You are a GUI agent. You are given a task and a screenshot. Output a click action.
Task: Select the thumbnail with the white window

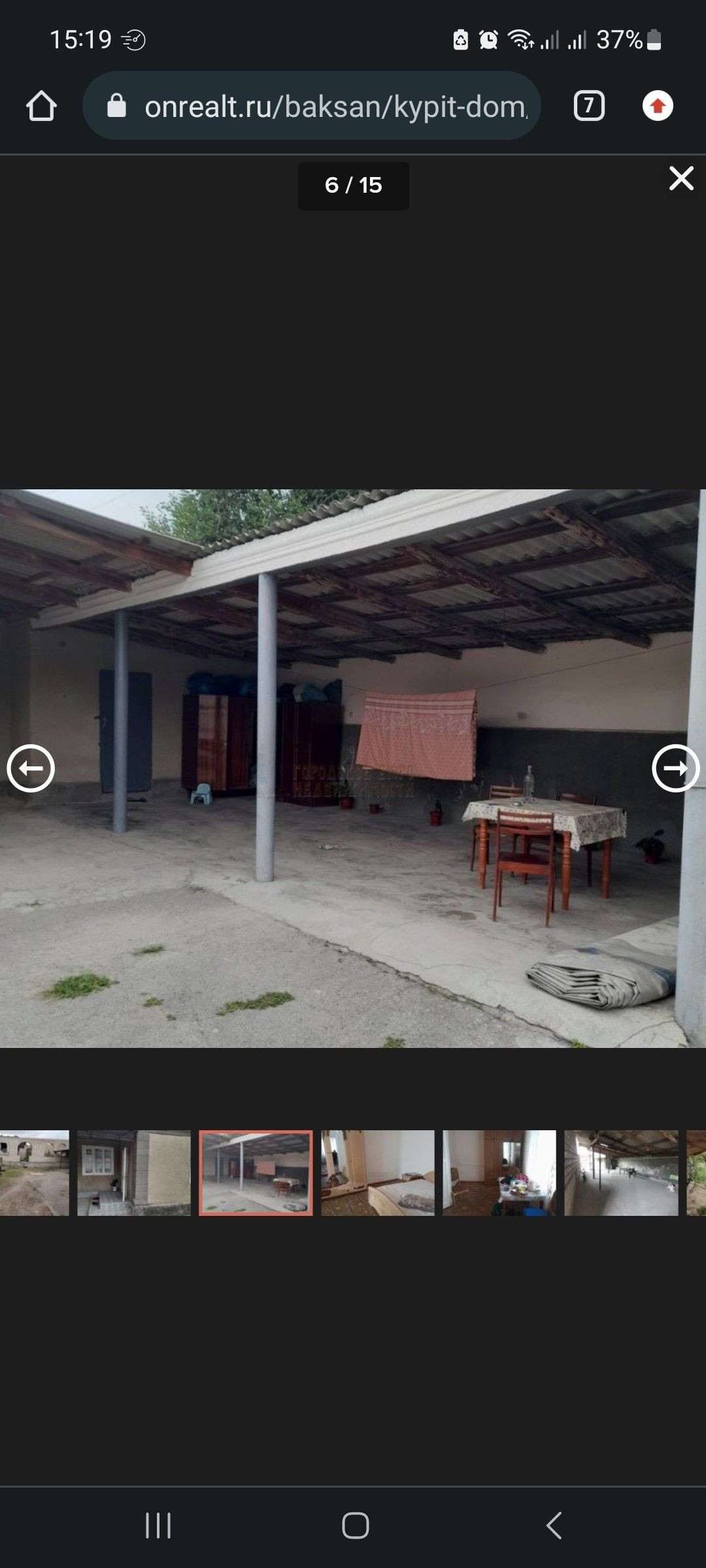[134, 1173]
